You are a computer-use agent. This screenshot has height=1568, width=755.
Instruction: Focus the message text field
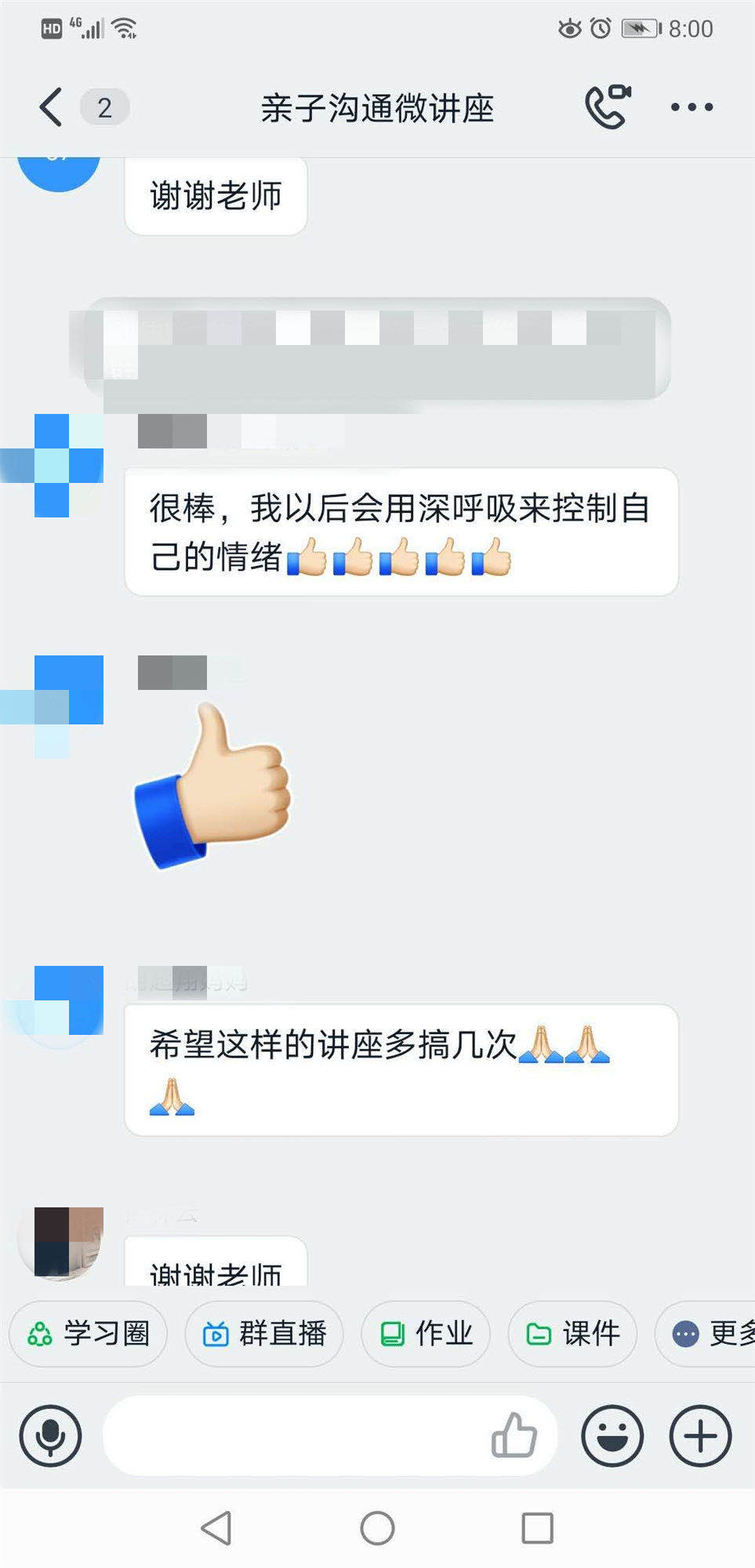coord(290,1436)
